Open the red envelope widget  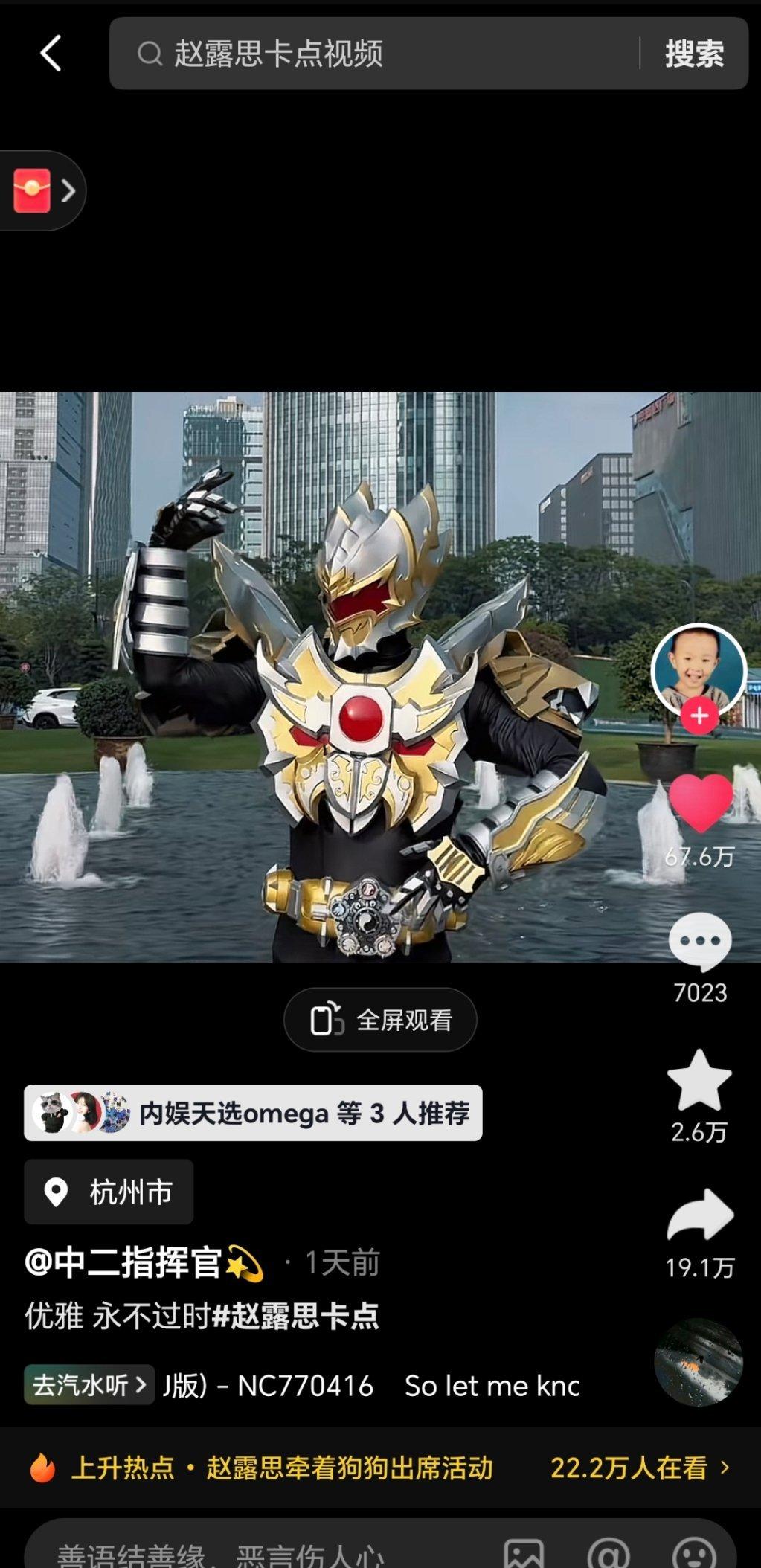point(42,191)
